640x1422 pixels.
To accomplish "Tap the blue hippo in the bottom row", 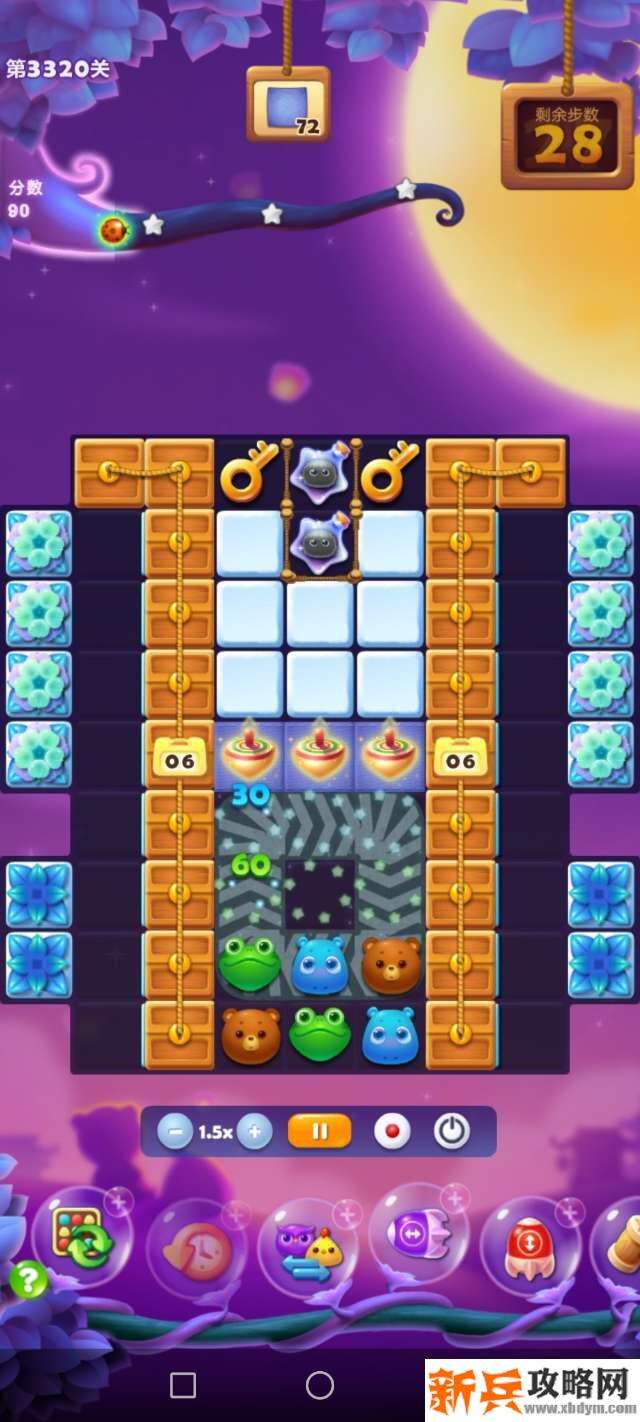I will (x=390, y=1035).
